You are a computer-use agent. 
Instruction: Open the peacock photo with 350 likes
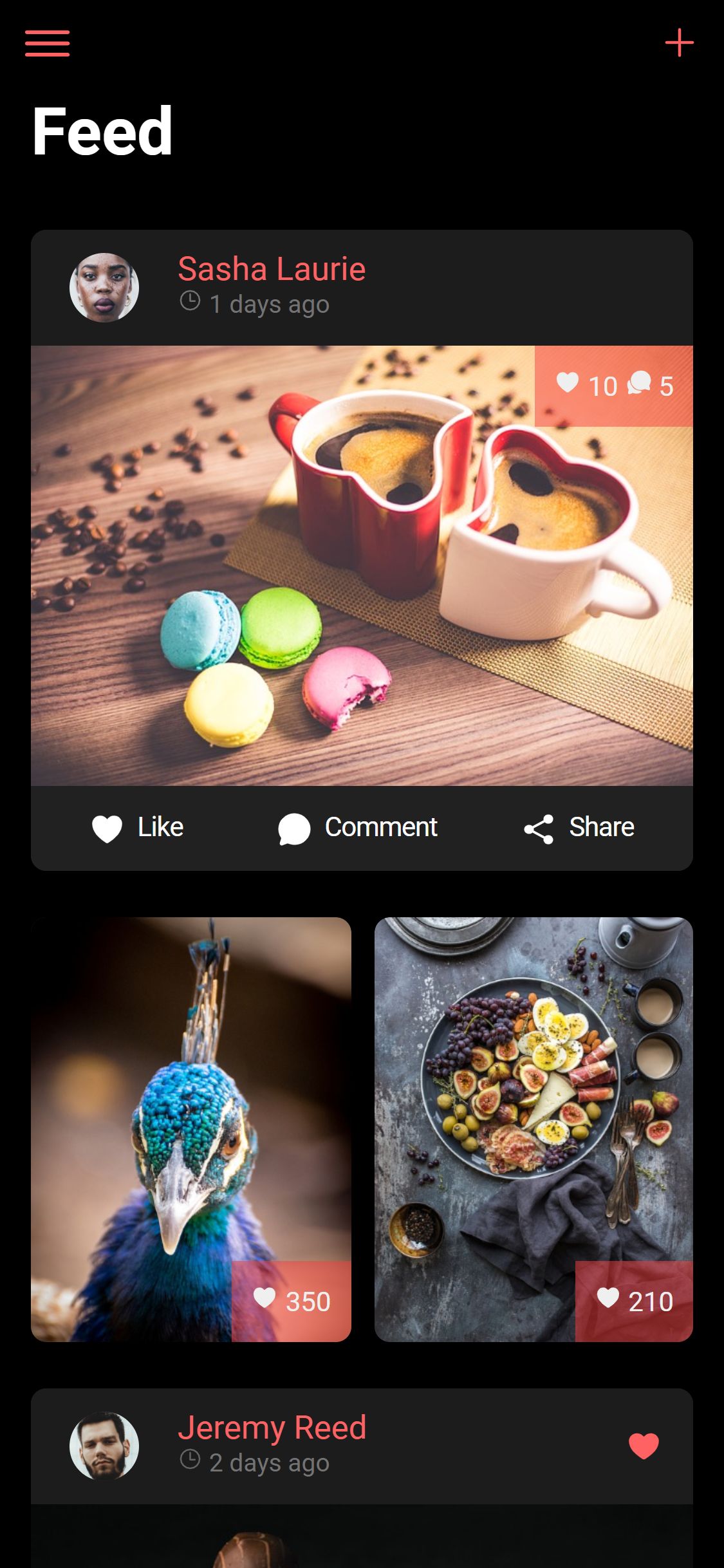191,1130
